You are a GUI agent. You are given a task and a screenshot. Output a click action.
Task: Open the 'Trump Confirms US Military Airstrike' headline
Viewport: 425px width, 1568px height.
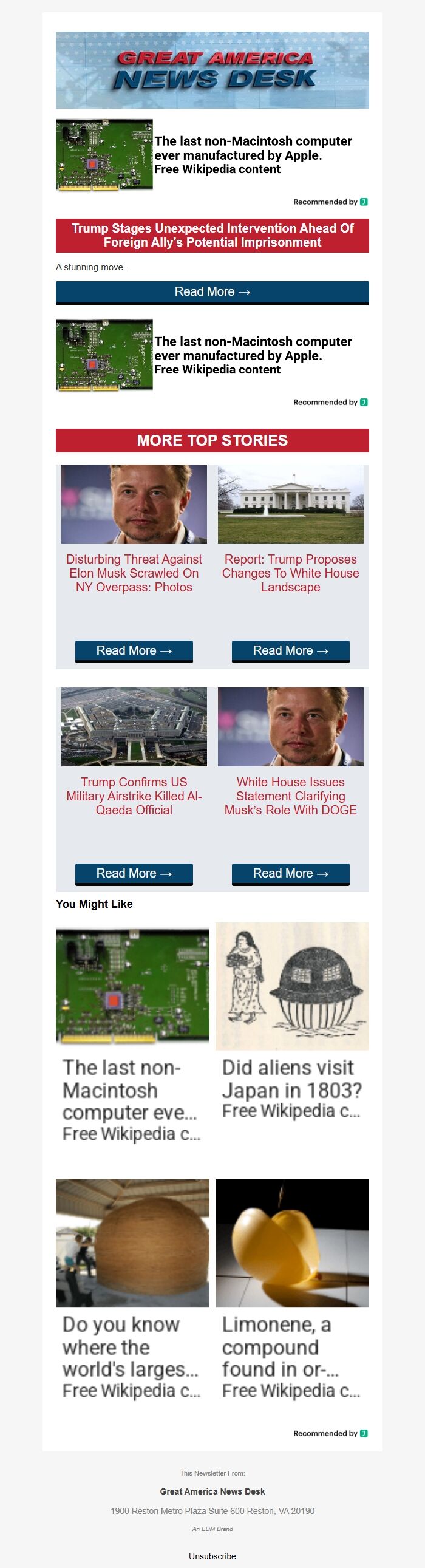click(134, 796)
